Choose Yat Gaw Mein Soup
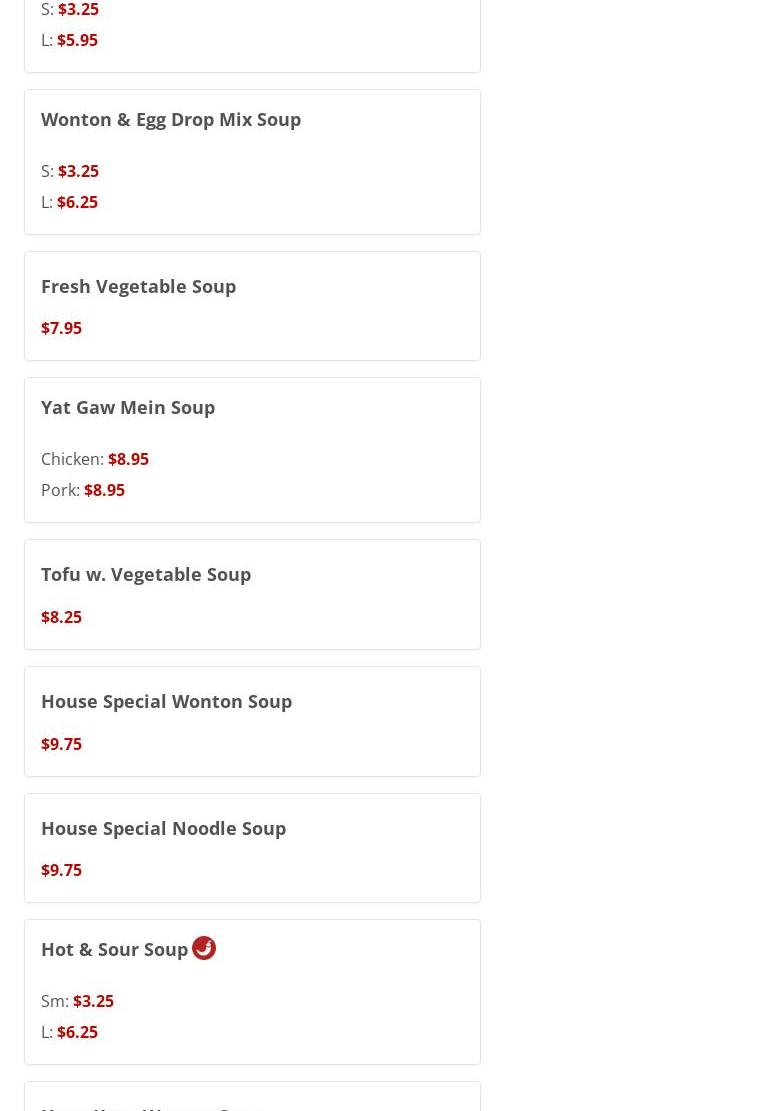 [x=128, y=408]
